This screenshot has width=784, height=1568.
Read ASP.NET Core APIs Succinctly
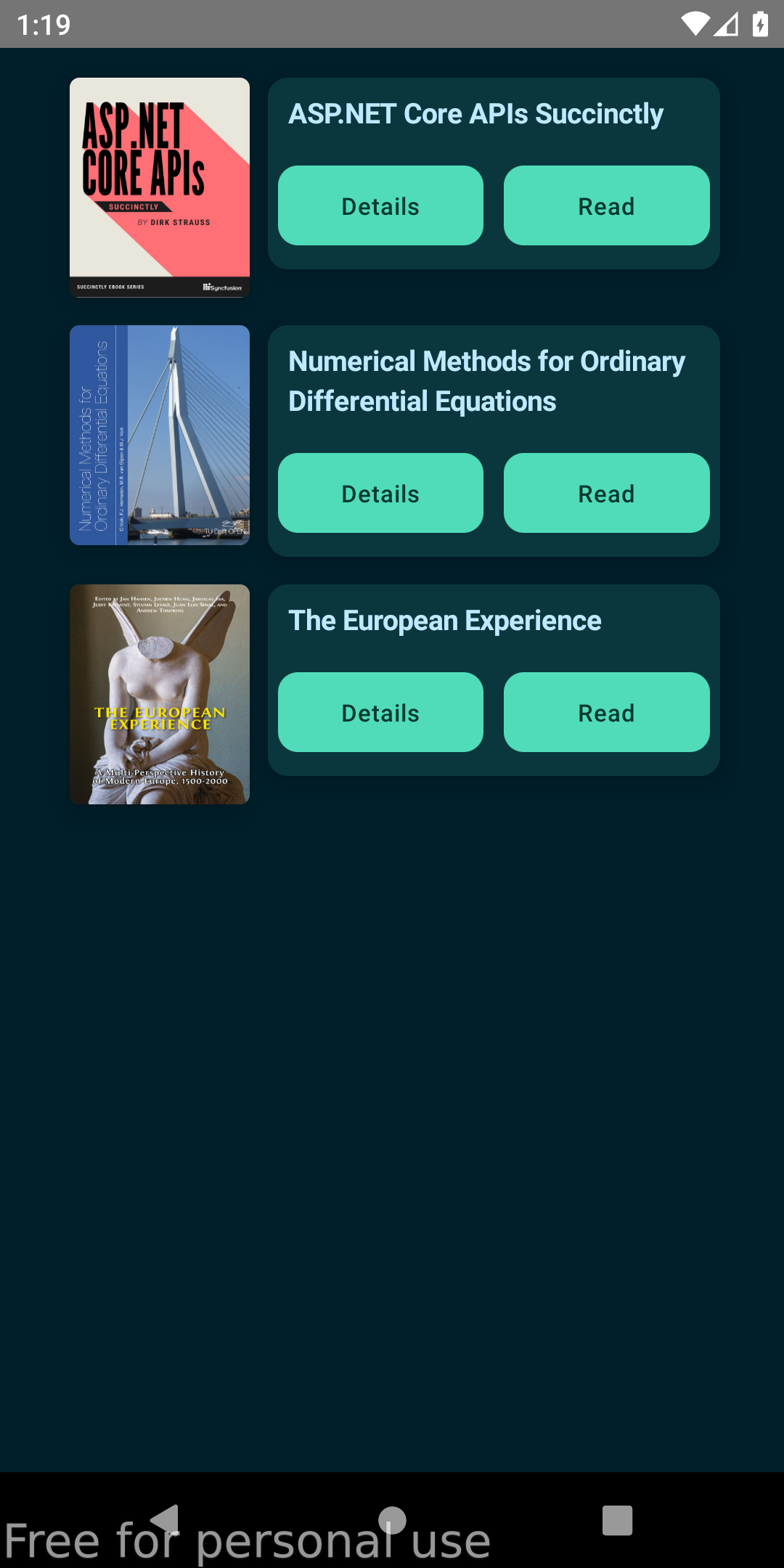click(x=606, y=206)
